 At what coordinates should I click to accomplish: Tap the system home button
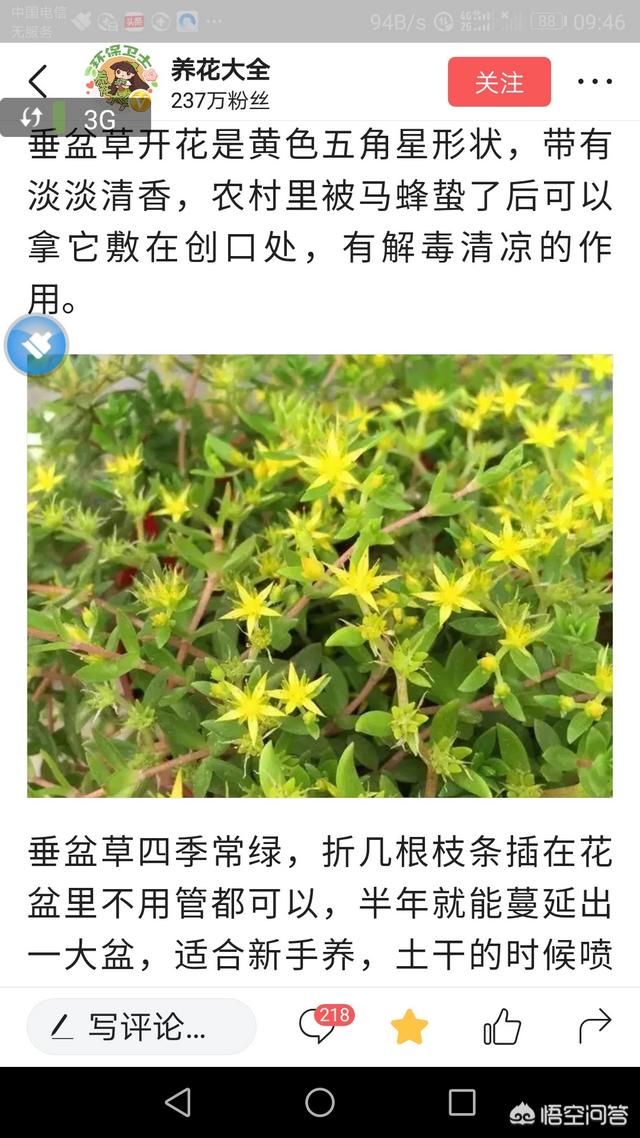point(320,1102)
